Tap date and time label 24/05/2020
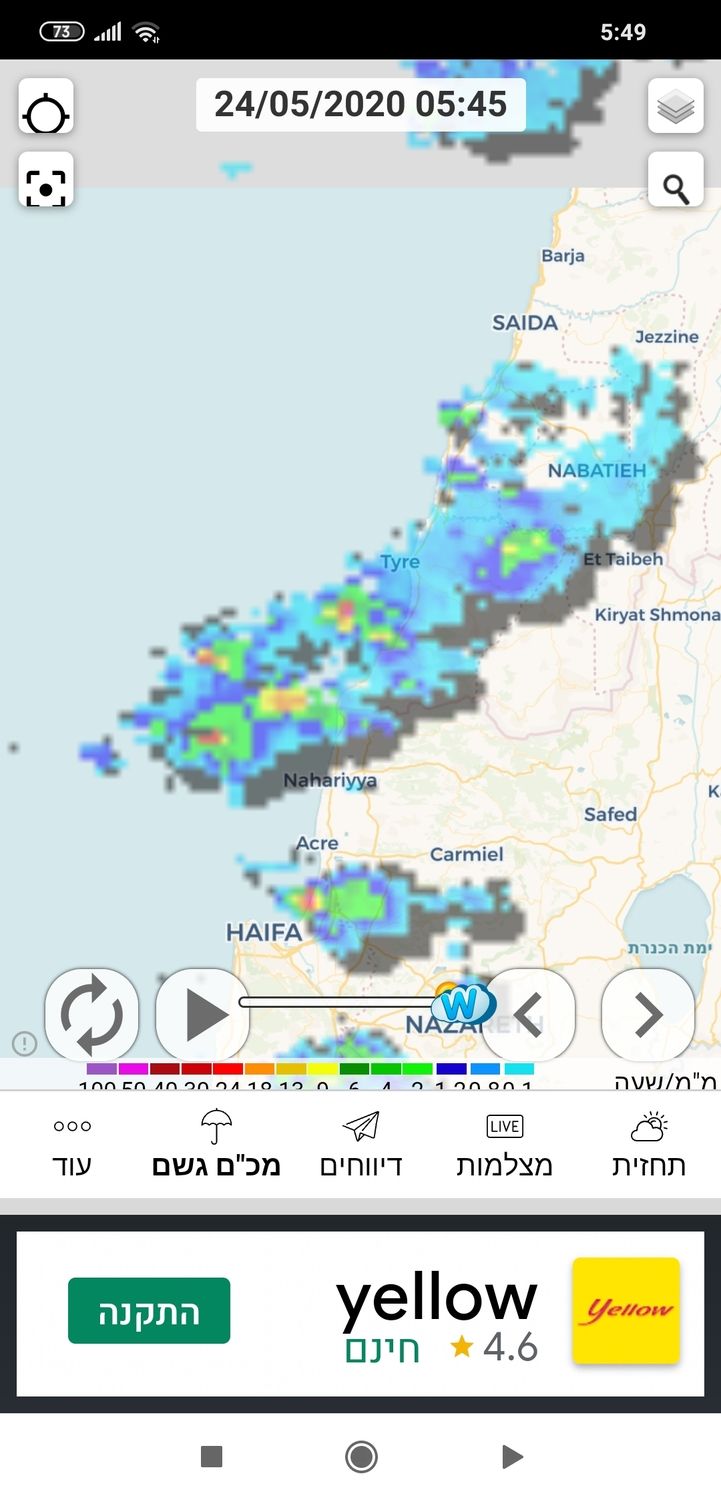The image size is (721, 1500). [x=361, y=105]
